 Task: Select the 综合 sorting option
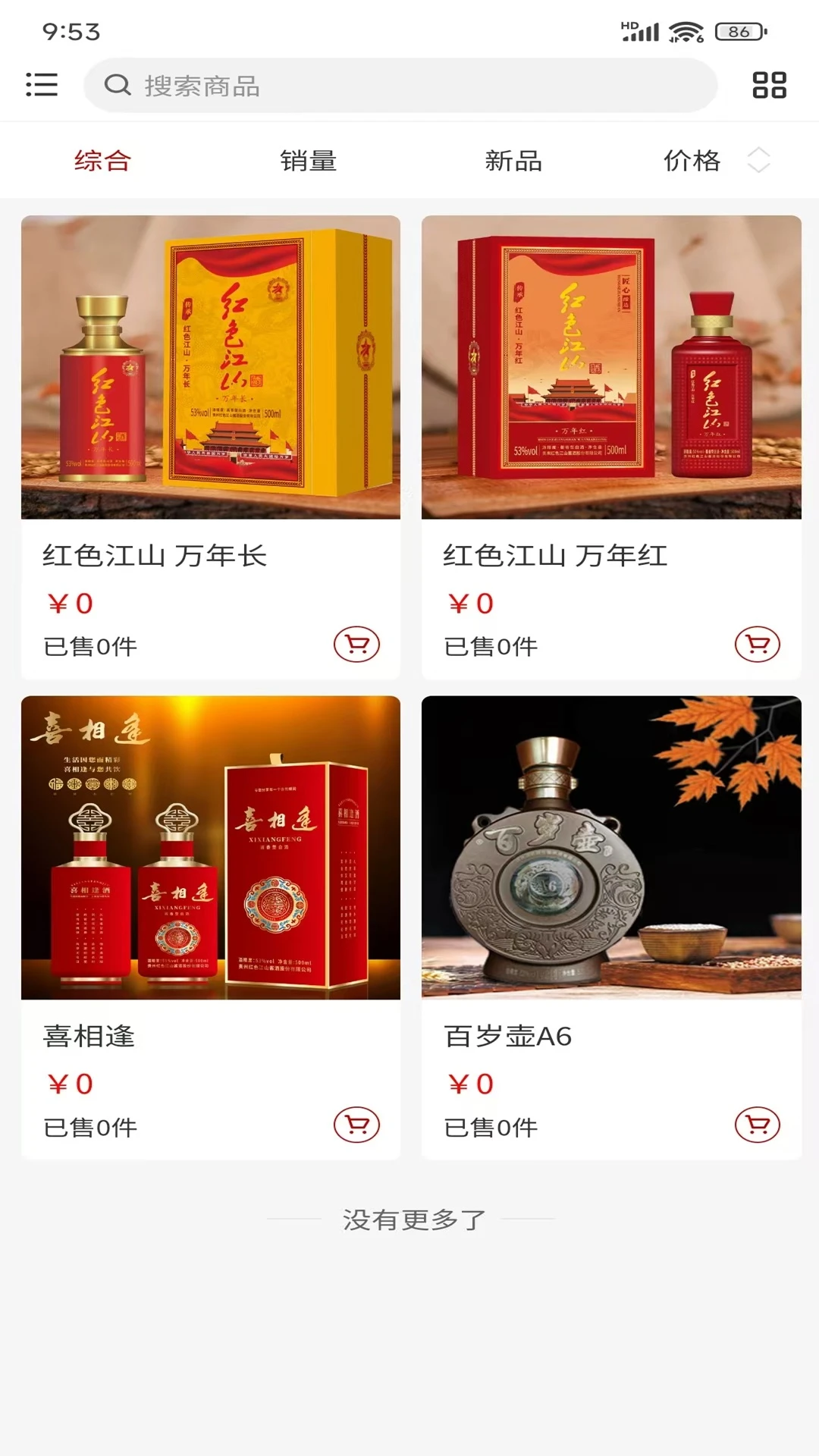click(x=100, y=159)
